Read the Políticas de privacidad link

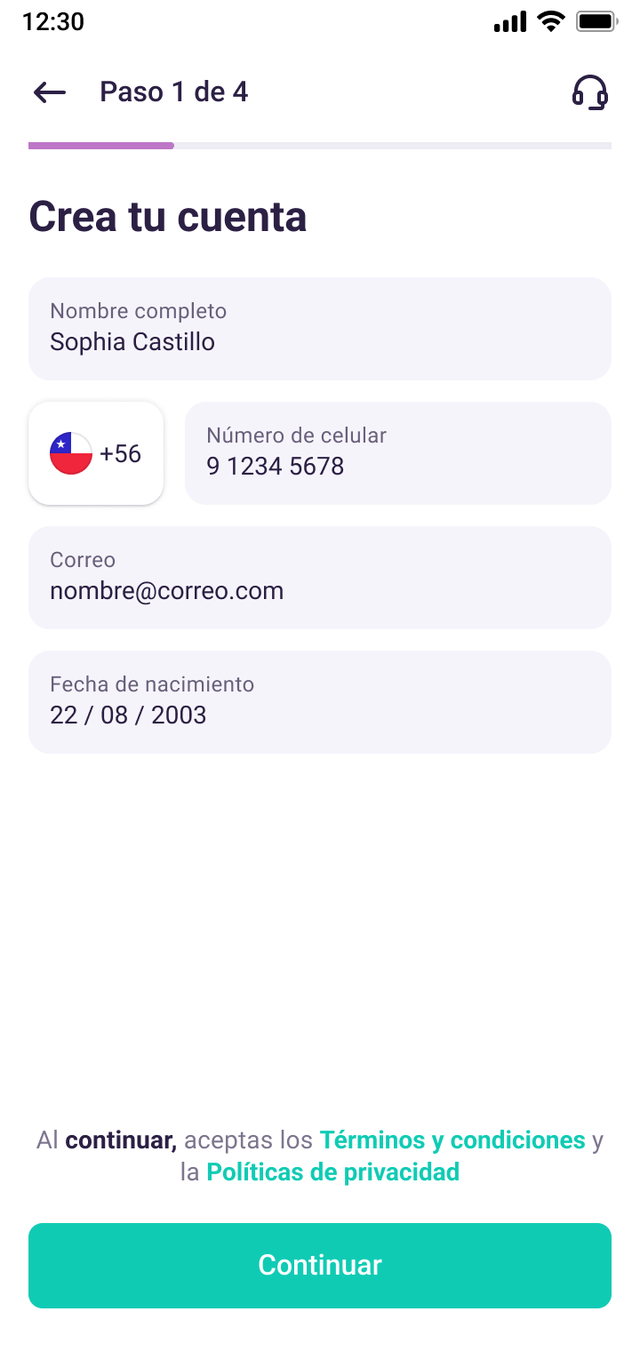coord(333,1172)
